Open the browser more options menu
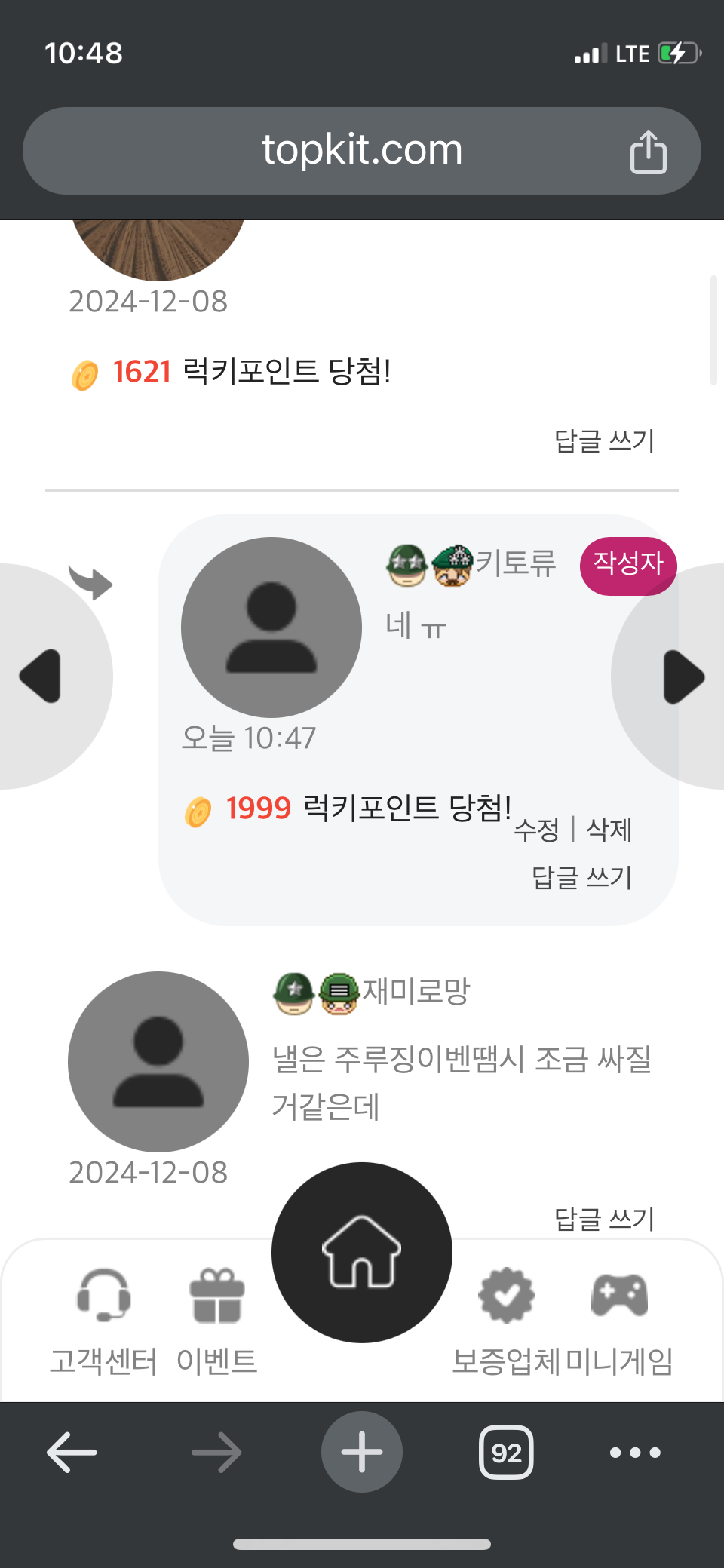Screen dimensions: 724x1568 [635, 1452]
